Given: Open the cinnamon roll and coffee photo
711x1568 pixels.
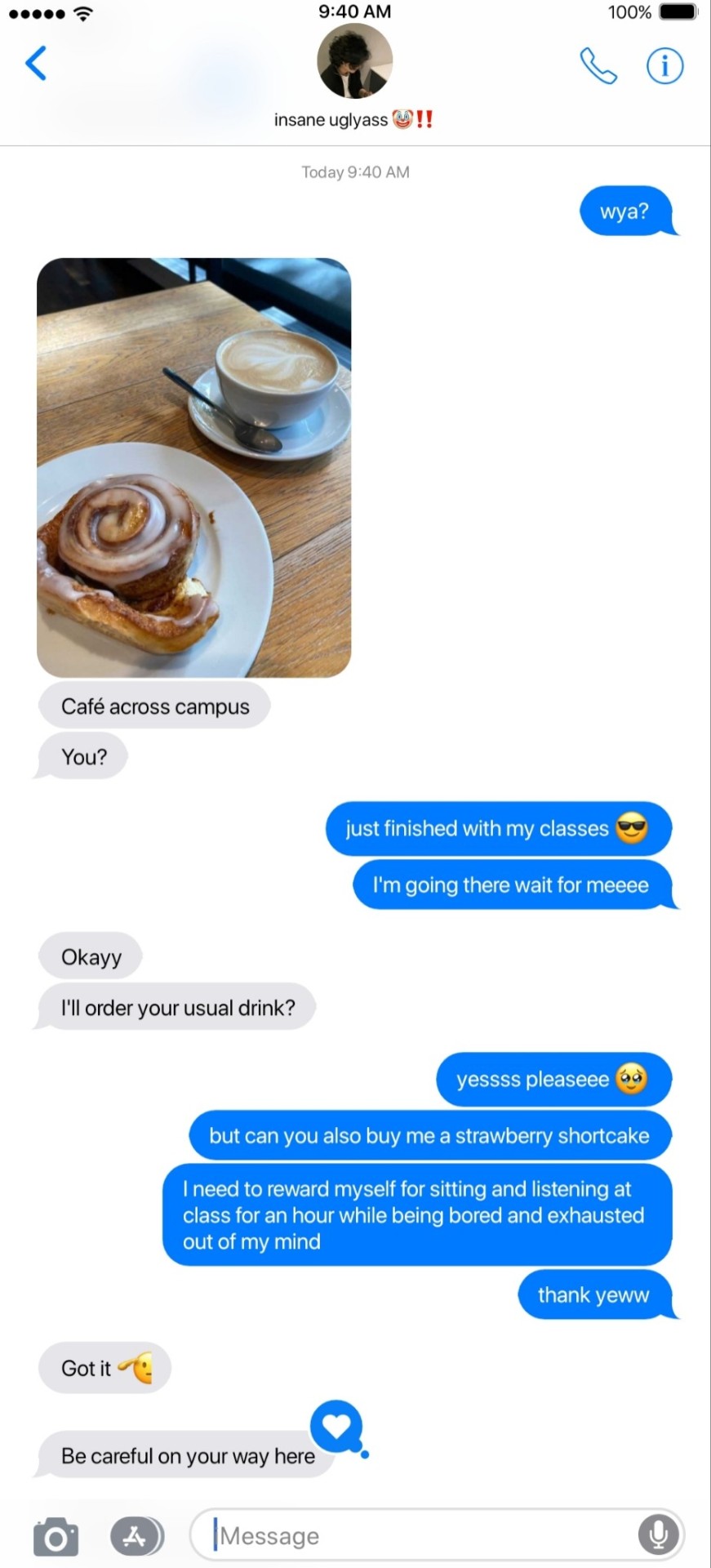Looking at the screenshot, I should (194, 467).
